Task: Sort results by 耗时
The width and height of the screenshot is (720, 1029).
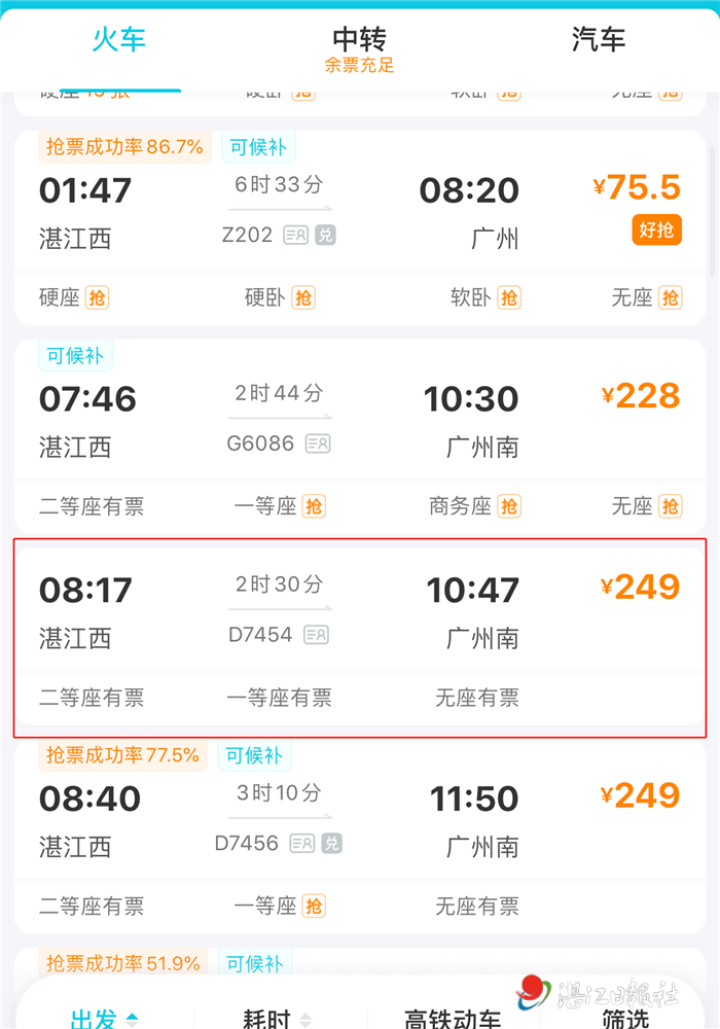Action: 272,1018
